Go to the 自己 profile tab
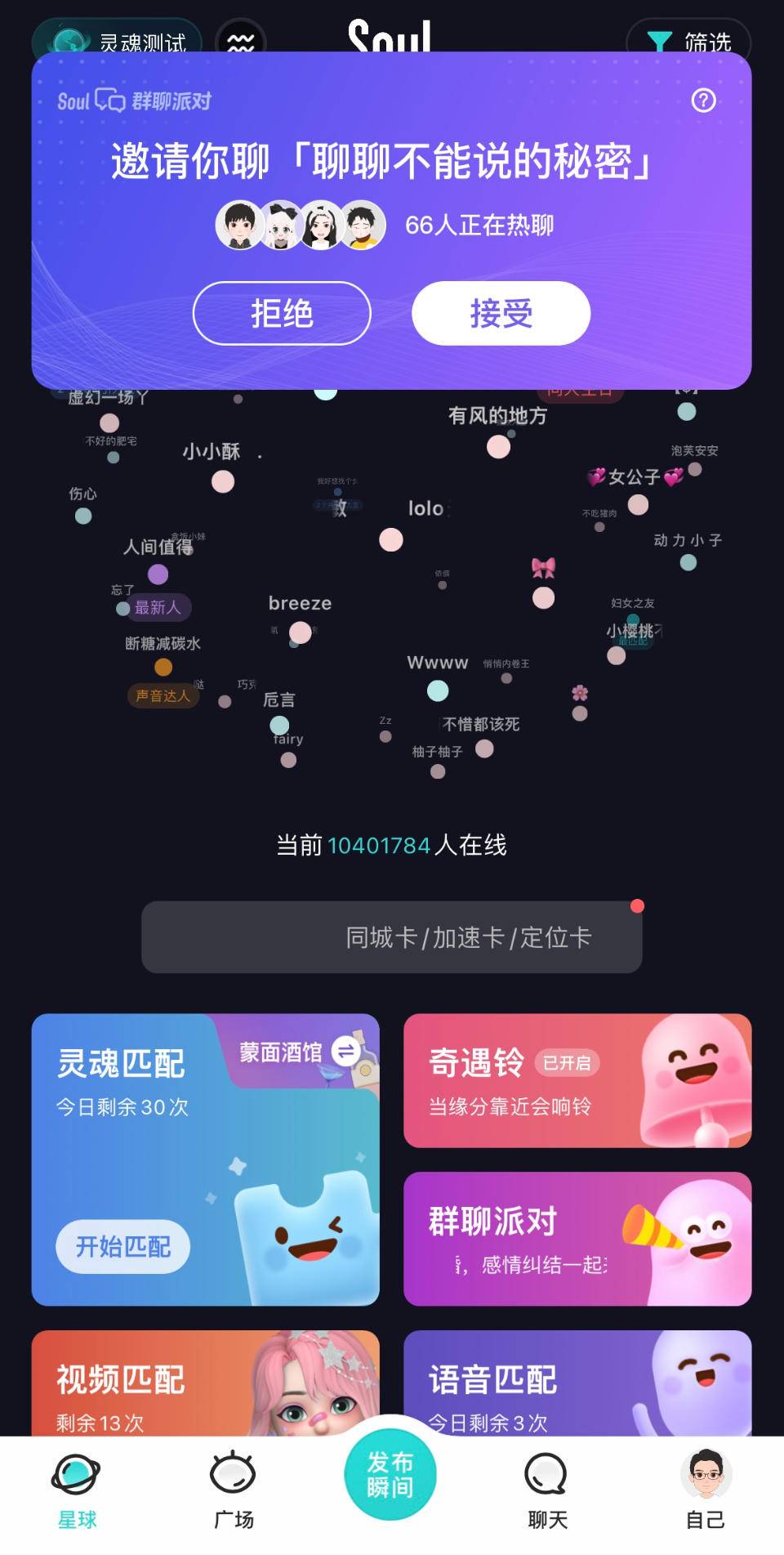 click(706, 1489)
